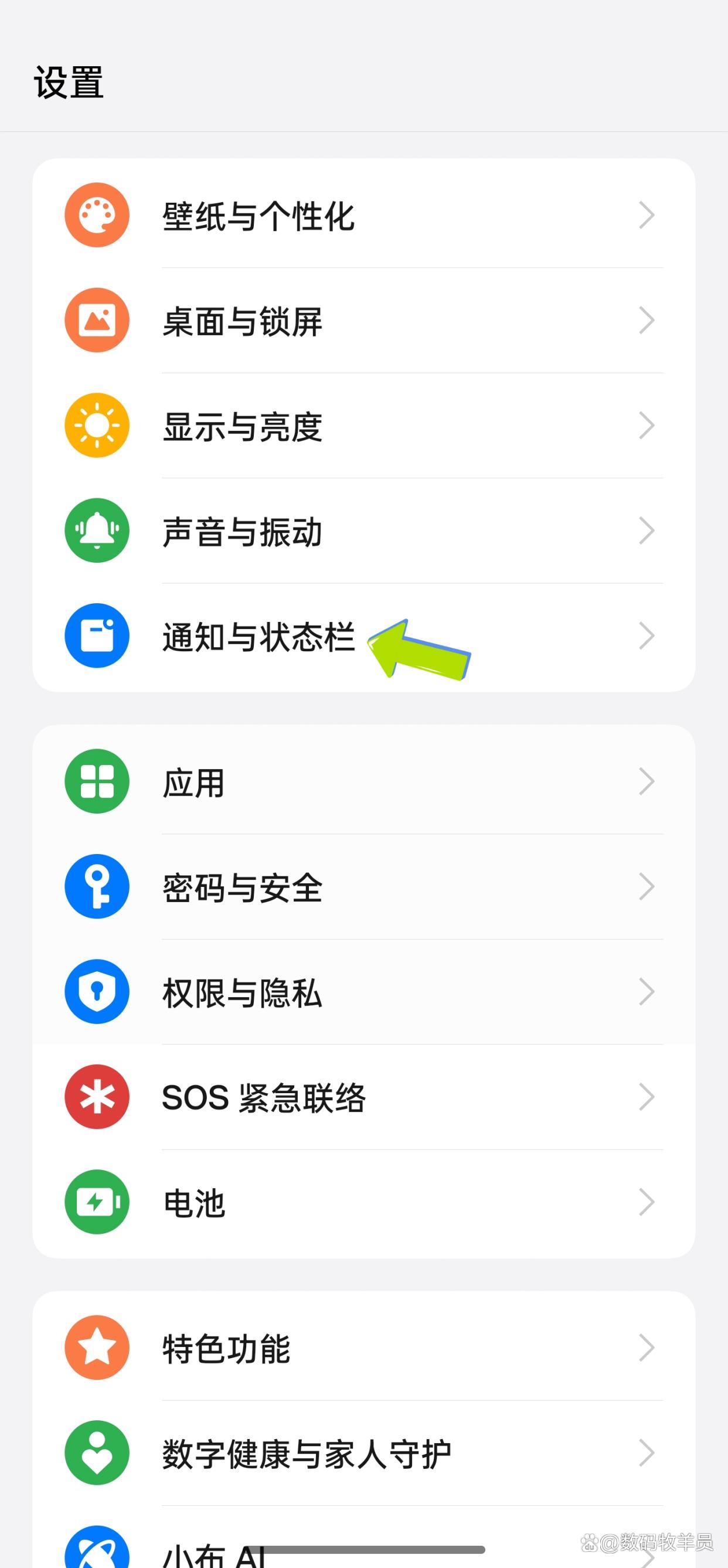Select the star icon for 特色功能
Viewport: 728px width, 1568px height.
pos(96,1346)
